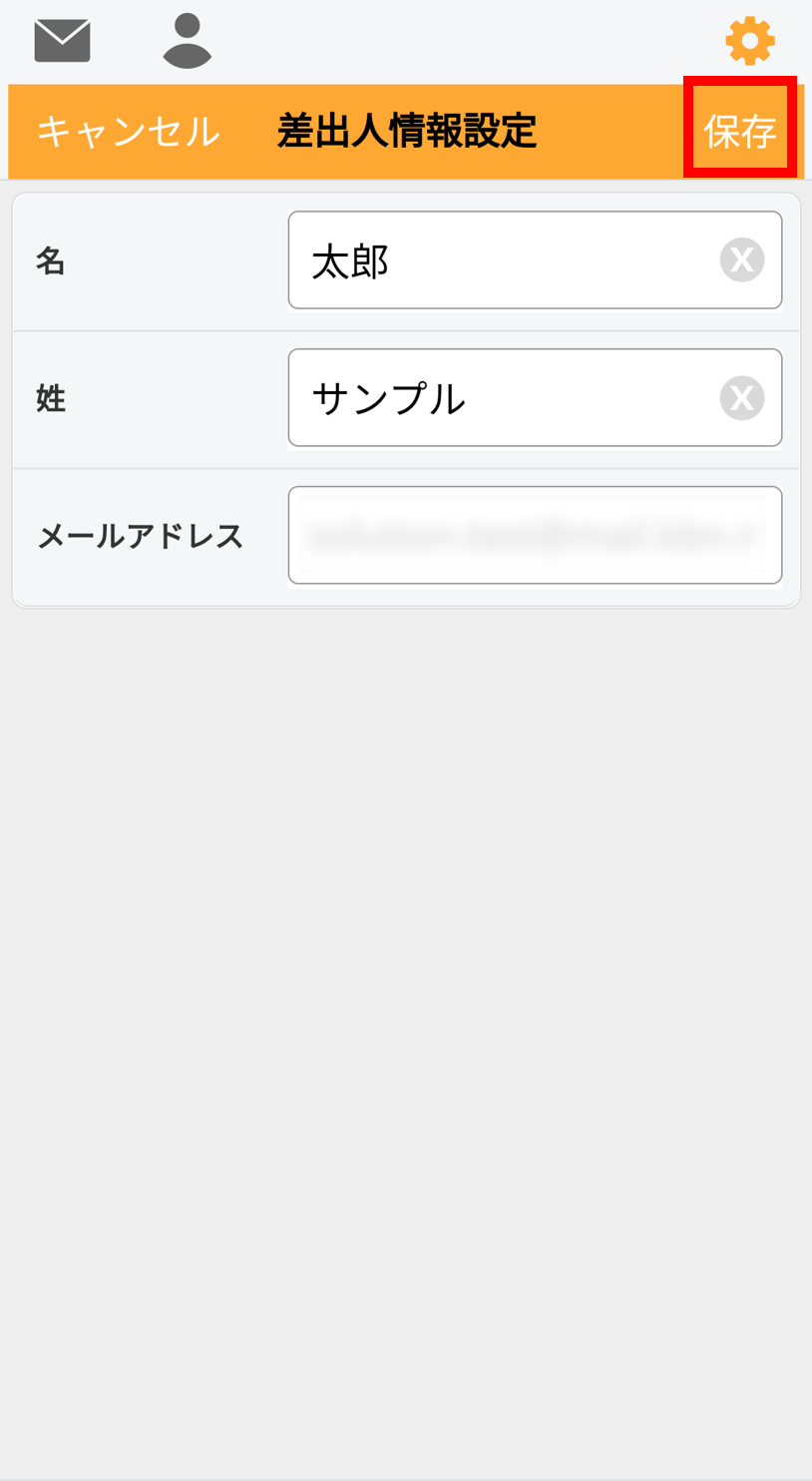Open the mail envelope icon
Image resolution: width=812 pixels, height=1481 pixels.
click(x=62, y=41)
